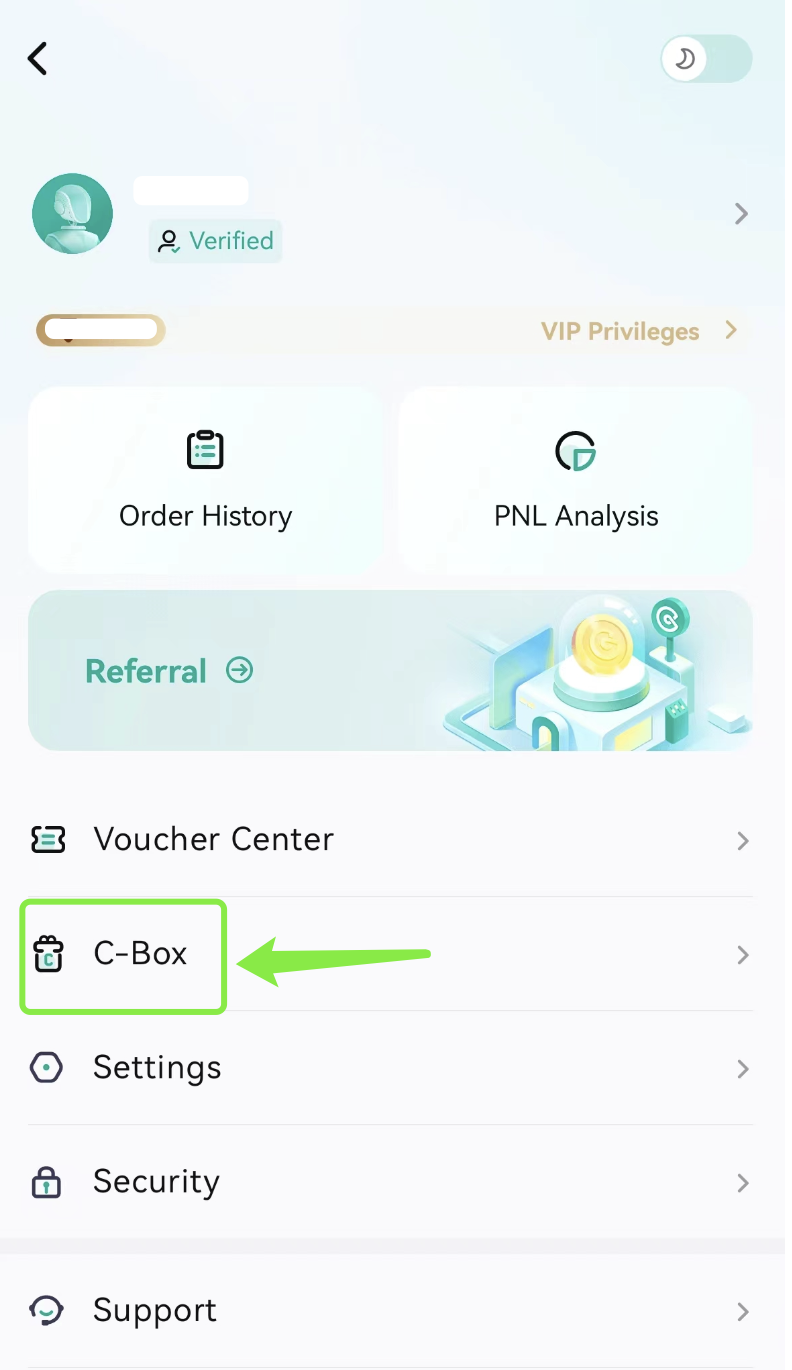
Task: Open Order History card
Action: pyautogui.click(x=206, y=482)
